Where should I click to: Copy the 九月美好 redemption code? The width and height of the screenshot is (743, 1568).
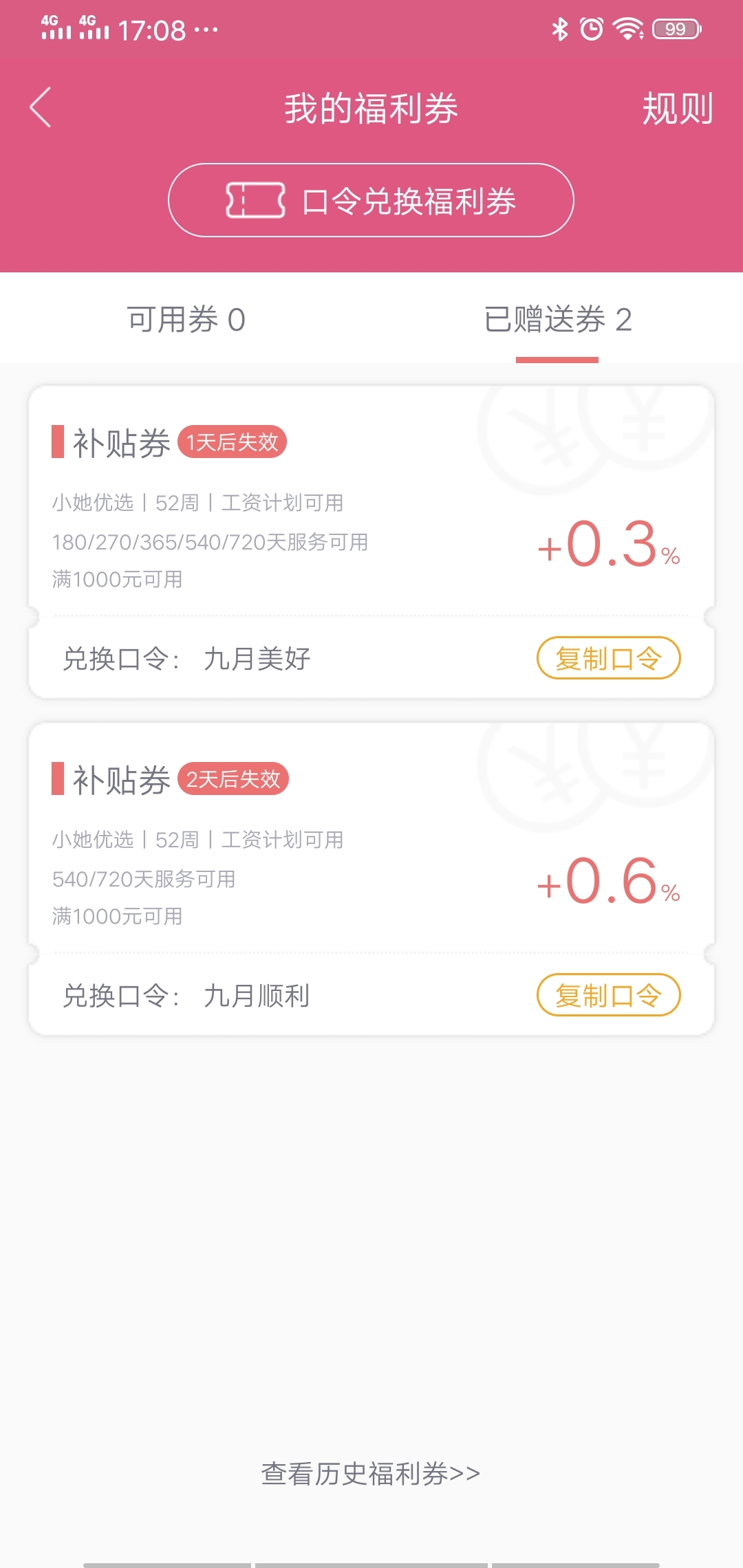(608, 658)
